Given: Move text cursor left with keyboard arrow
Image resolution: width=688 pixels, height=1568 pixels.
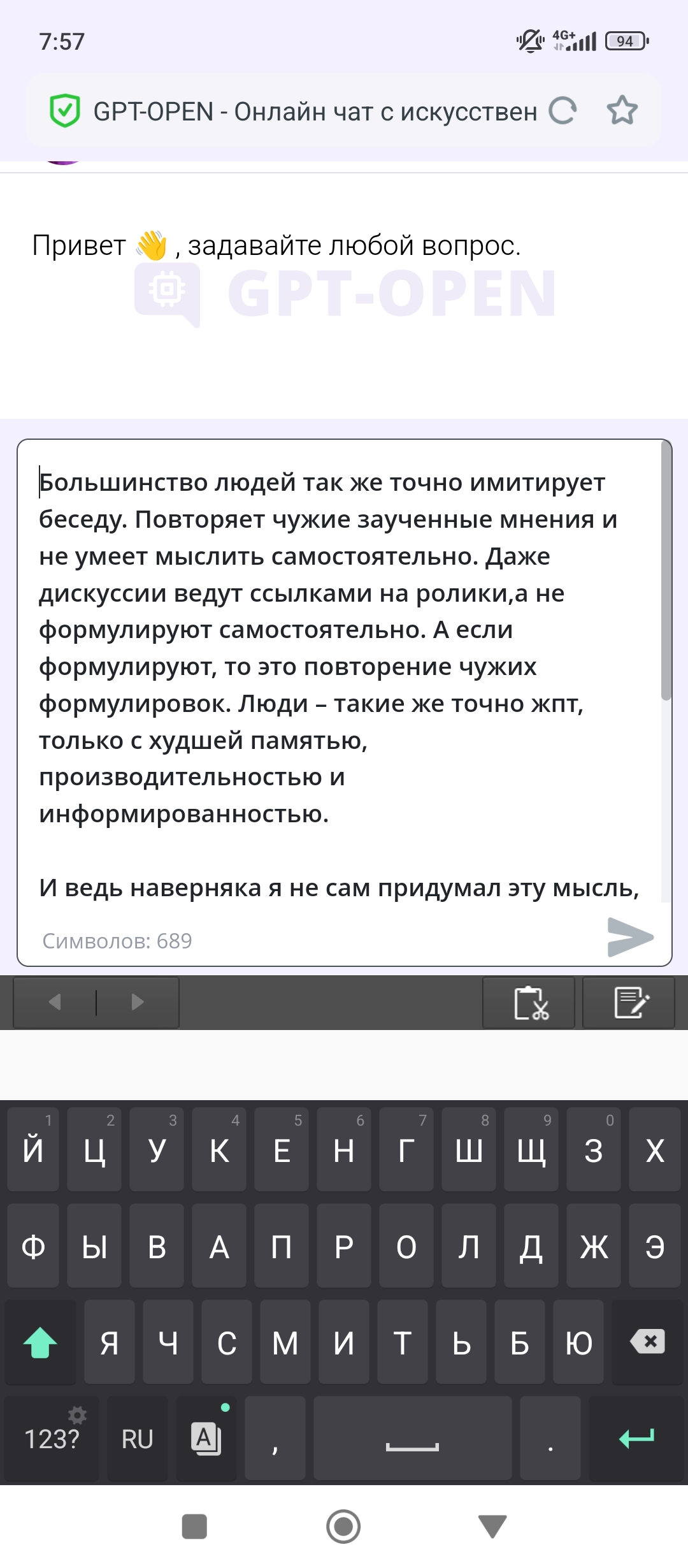Looking at the screenshot, I should click(x=55, y=1002).
